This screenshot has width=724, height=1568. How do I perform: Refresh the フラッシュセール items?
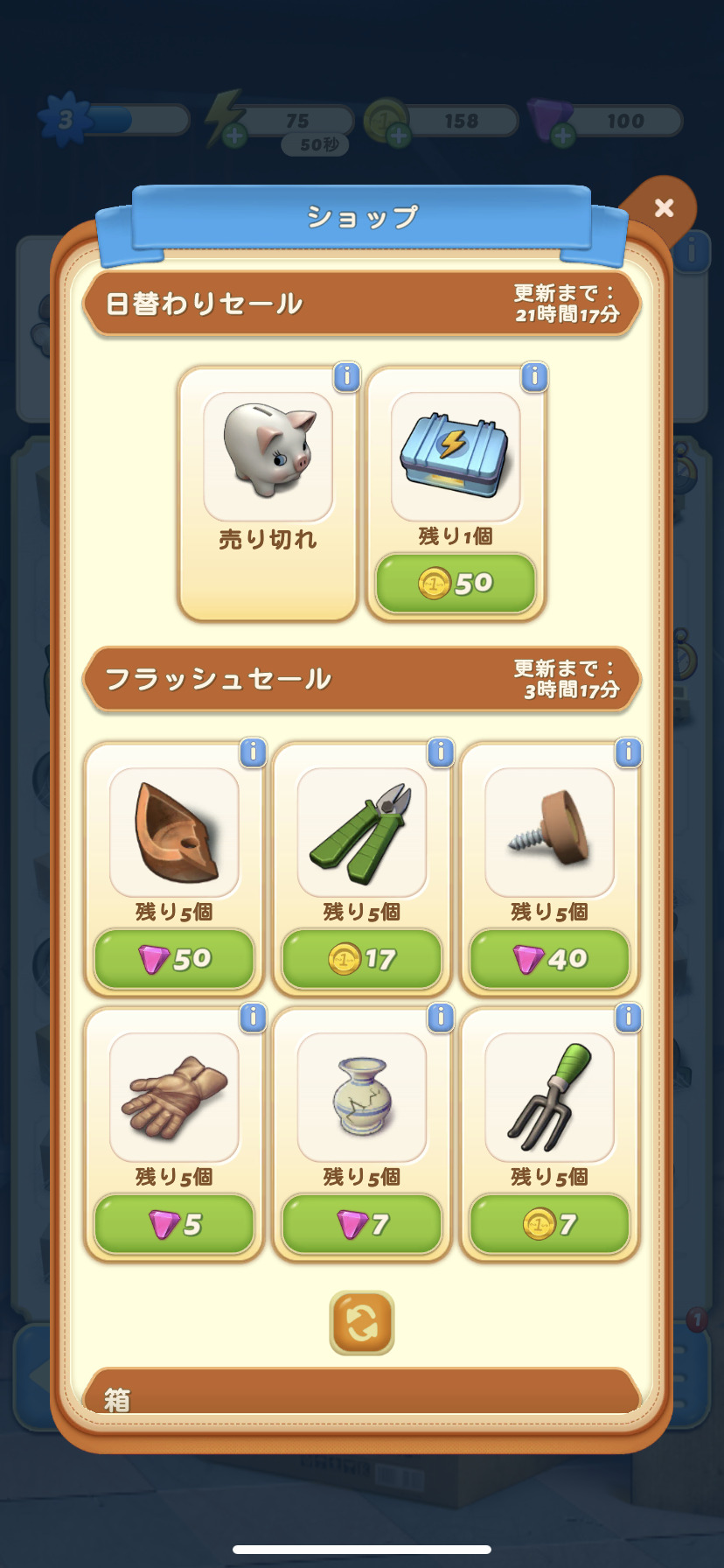[362, 1323]
